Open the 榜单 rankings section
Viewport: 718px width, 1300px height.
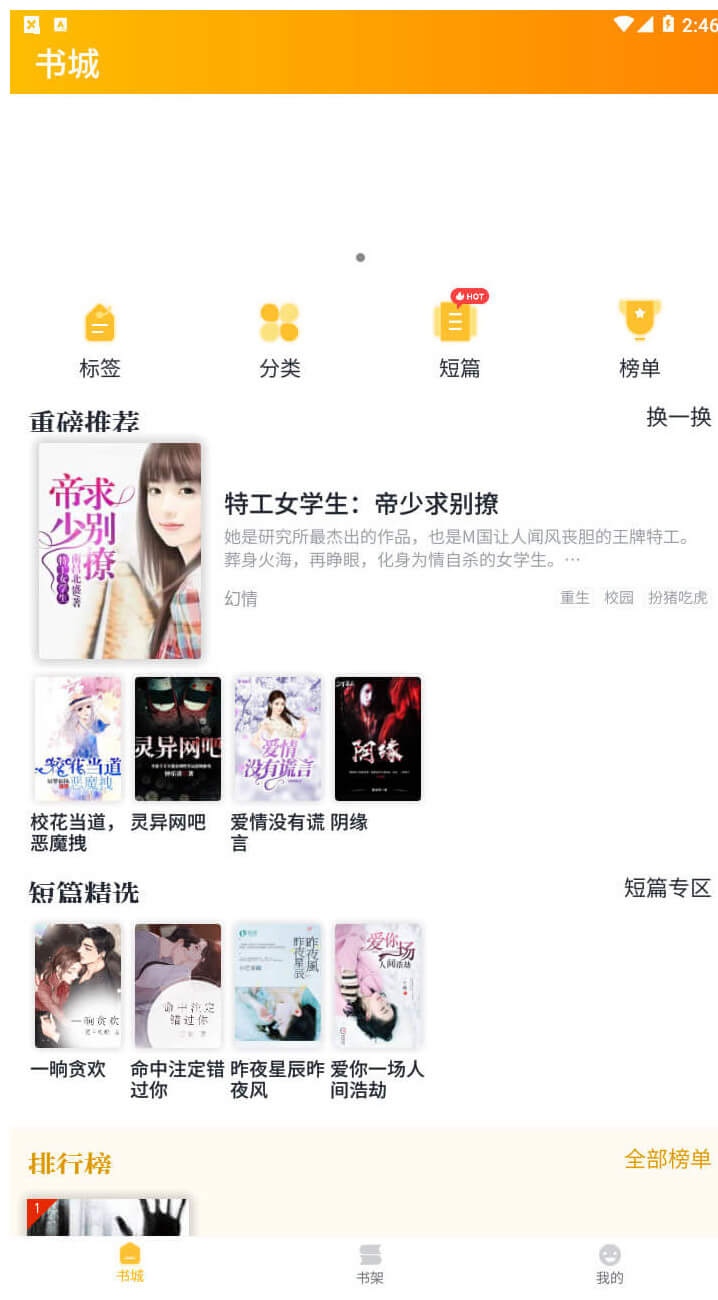tap(639, 340)
